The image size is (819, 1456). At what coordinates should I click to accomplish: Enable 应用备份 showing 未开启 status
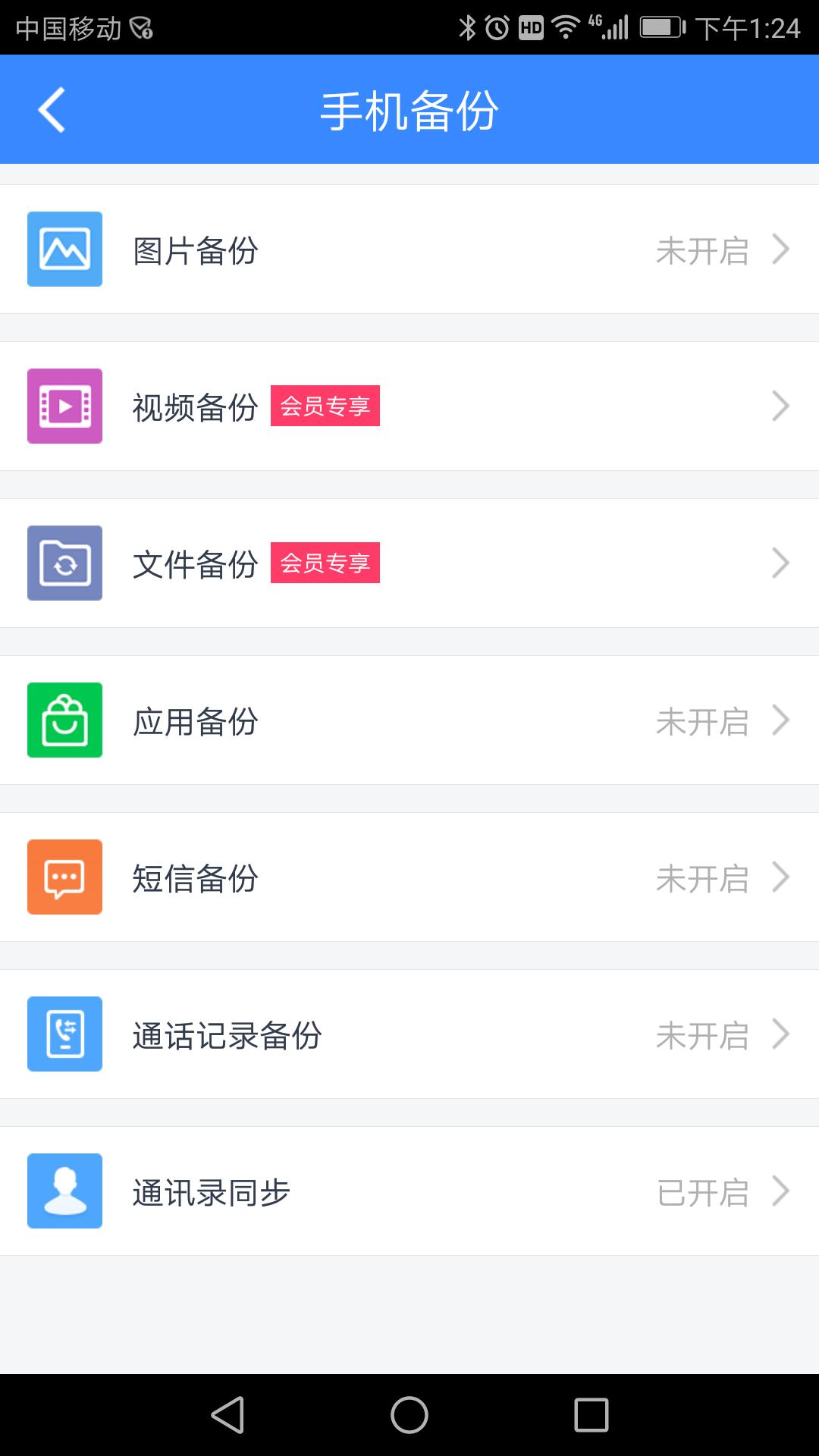click(701, 720)
